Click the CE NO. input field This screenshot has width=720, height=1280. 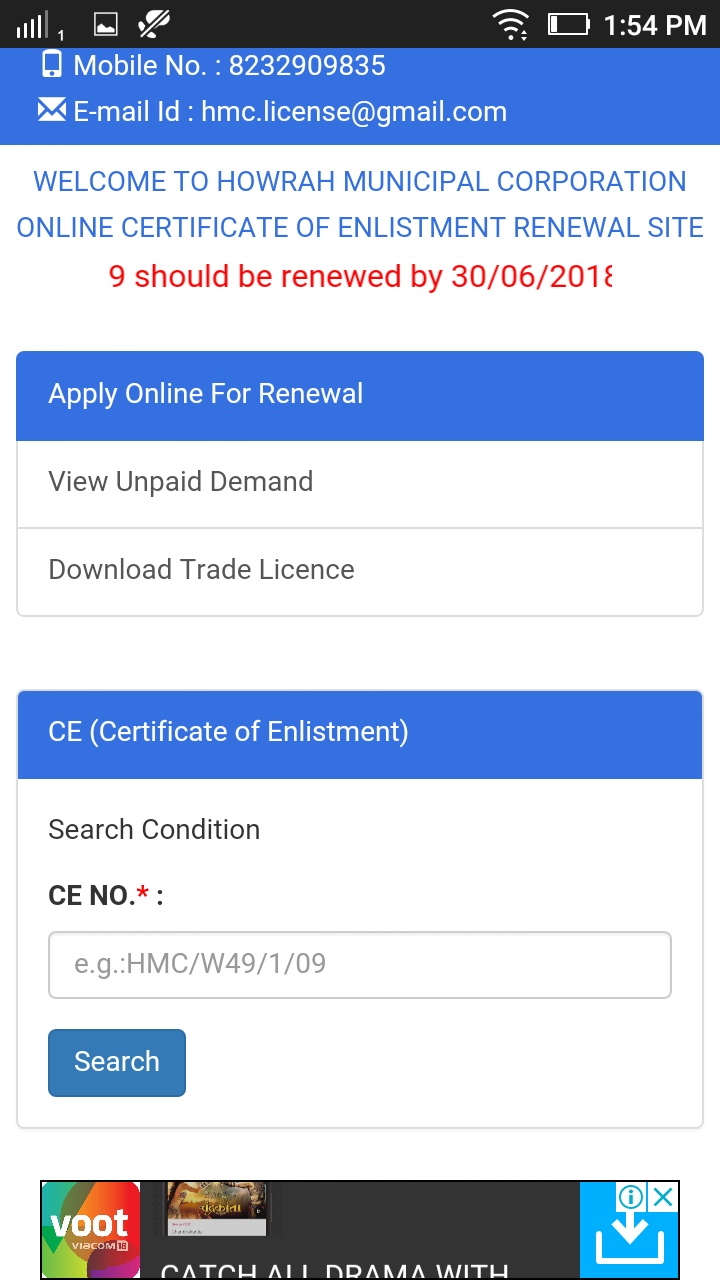coord(360,964)
